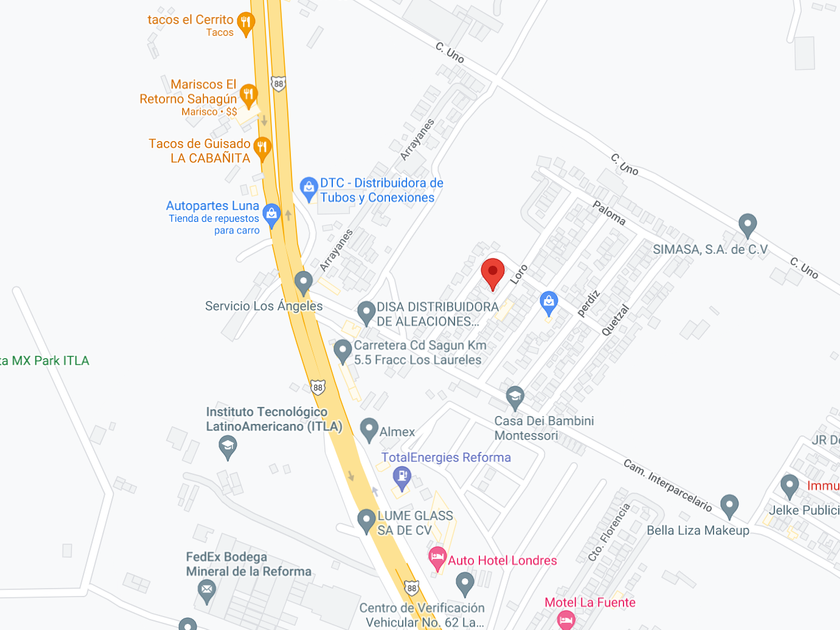840x630 pixels.
Task: View the Motel La Fuente marker
Action: coord(566,620)
